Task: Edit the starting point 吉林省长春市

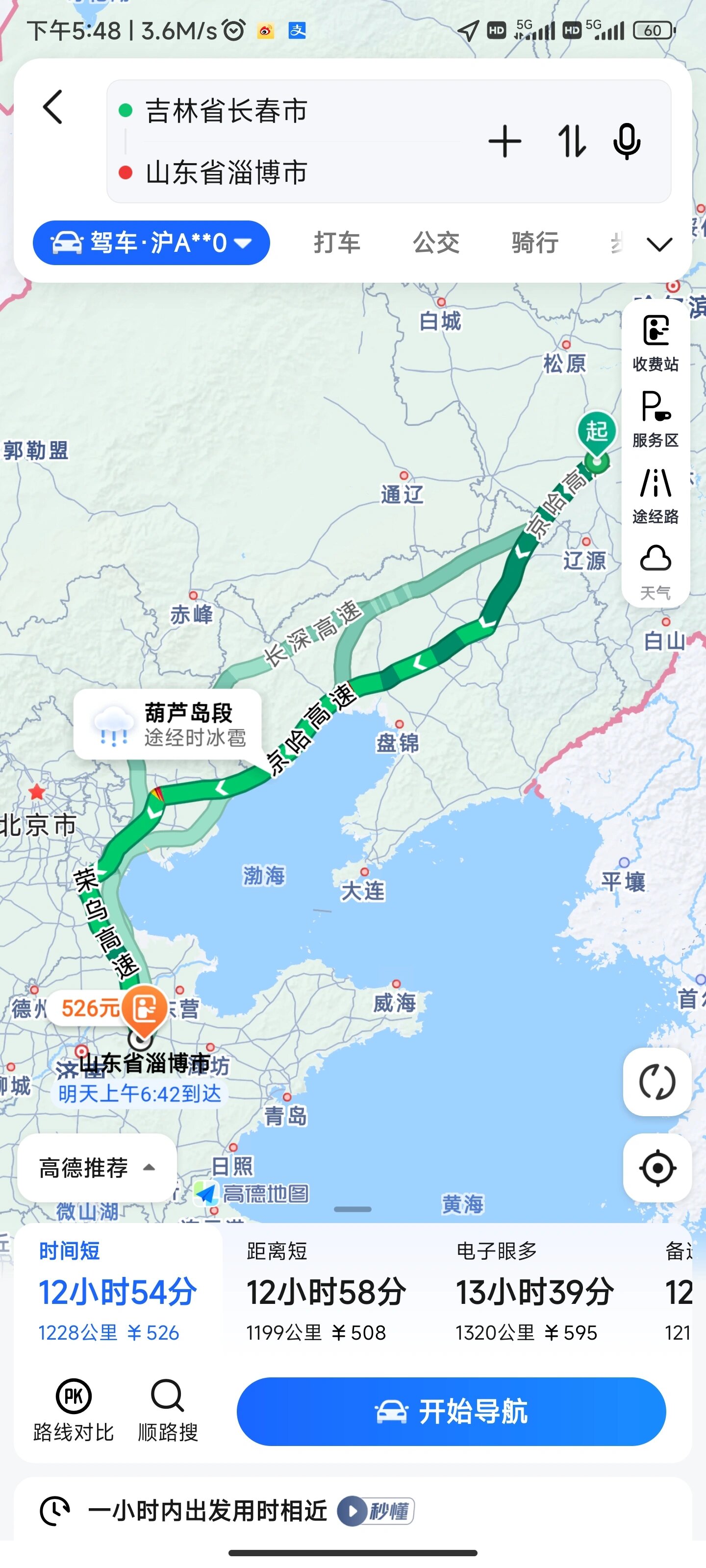Action: point(227,111)
